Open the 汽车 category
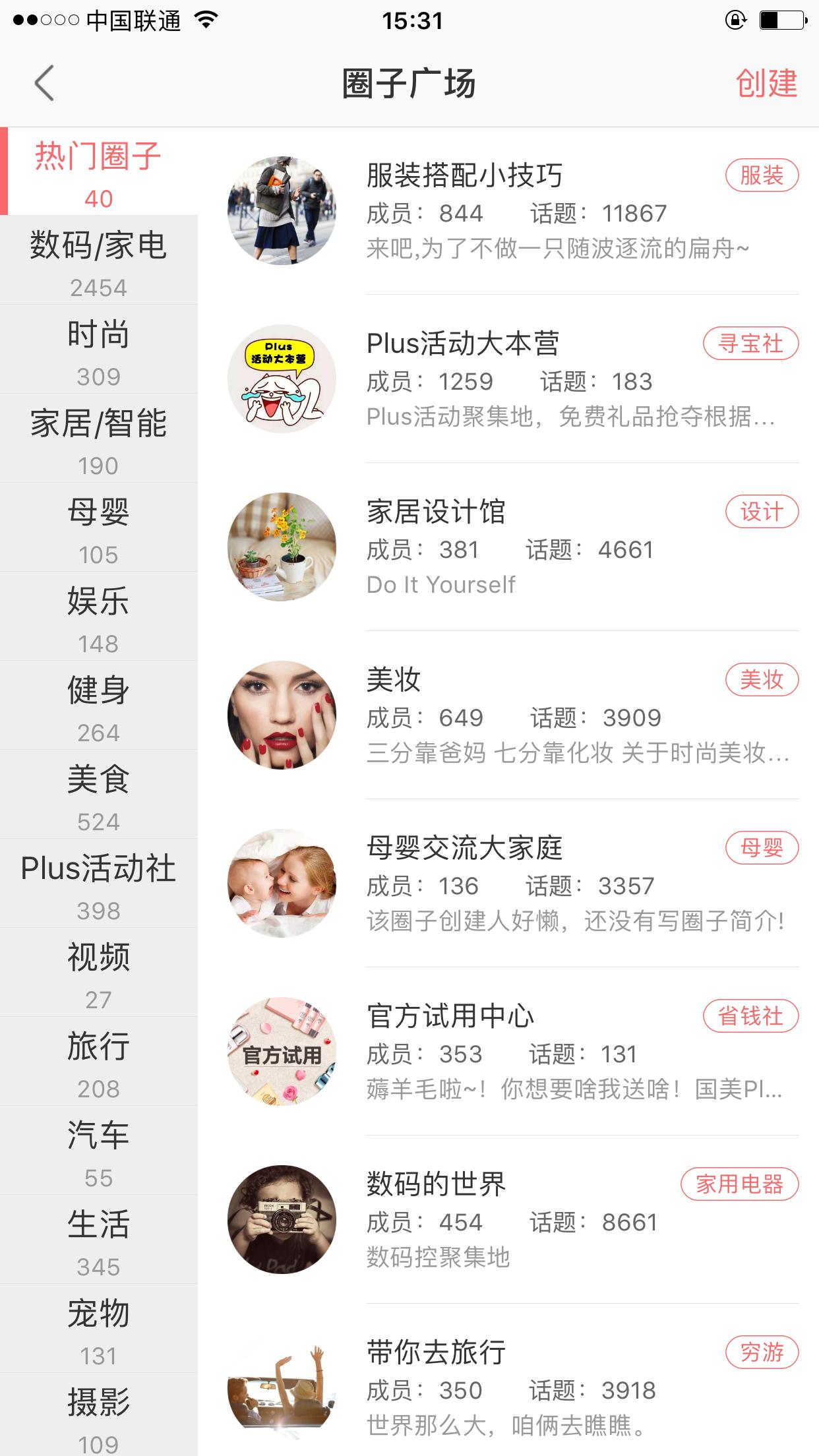 [98, 1151]
